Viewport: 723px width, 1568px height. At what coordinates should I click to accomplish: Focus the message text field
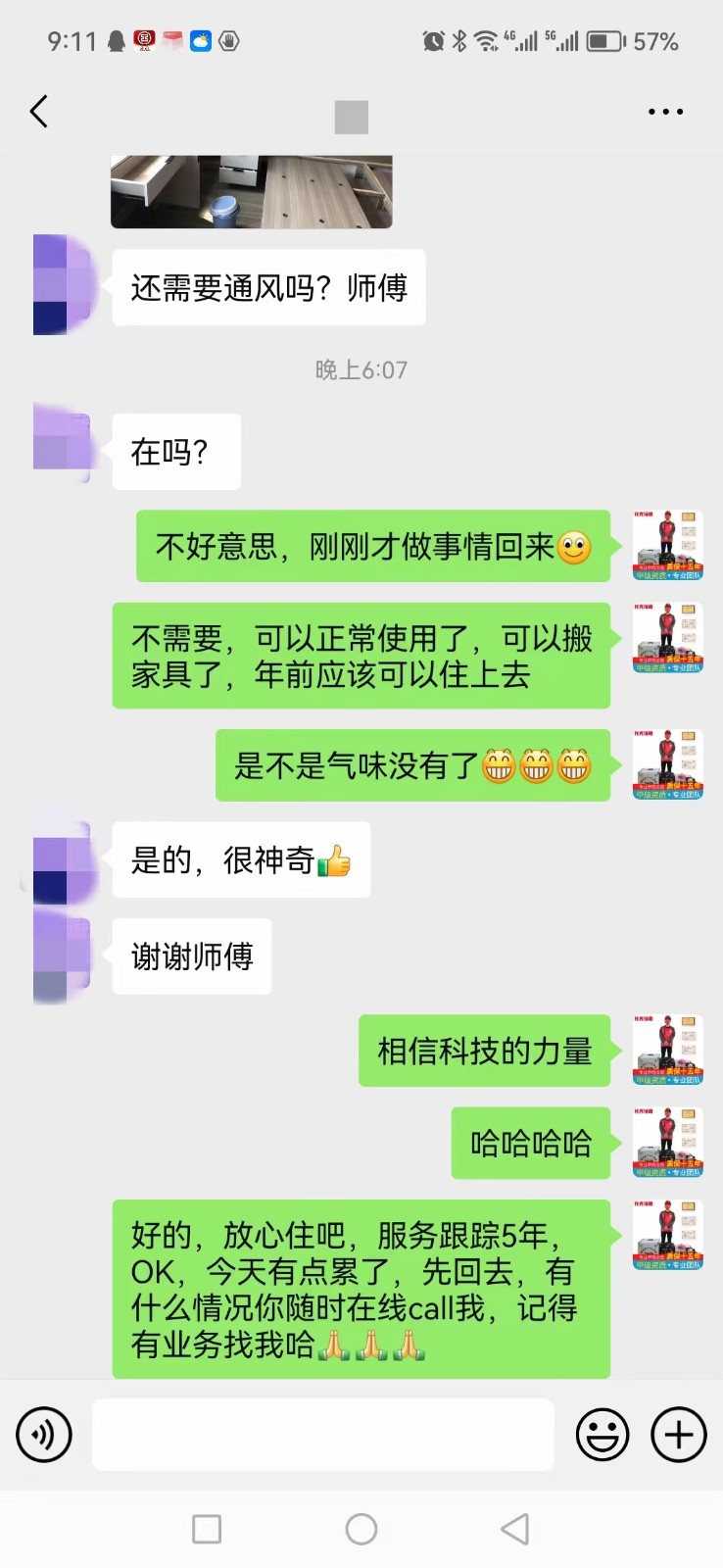[x=323, y=1435]
